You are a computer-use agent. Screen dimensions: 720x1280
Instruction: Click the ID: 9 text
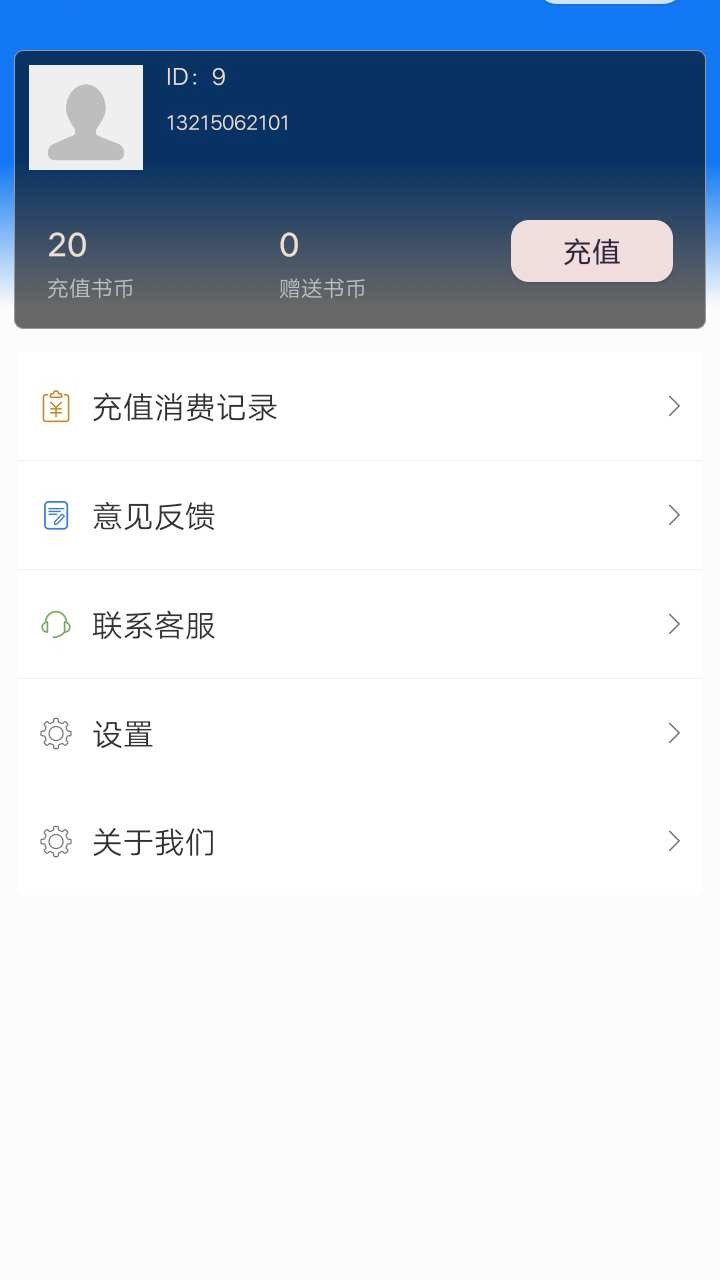coord(196,76)
